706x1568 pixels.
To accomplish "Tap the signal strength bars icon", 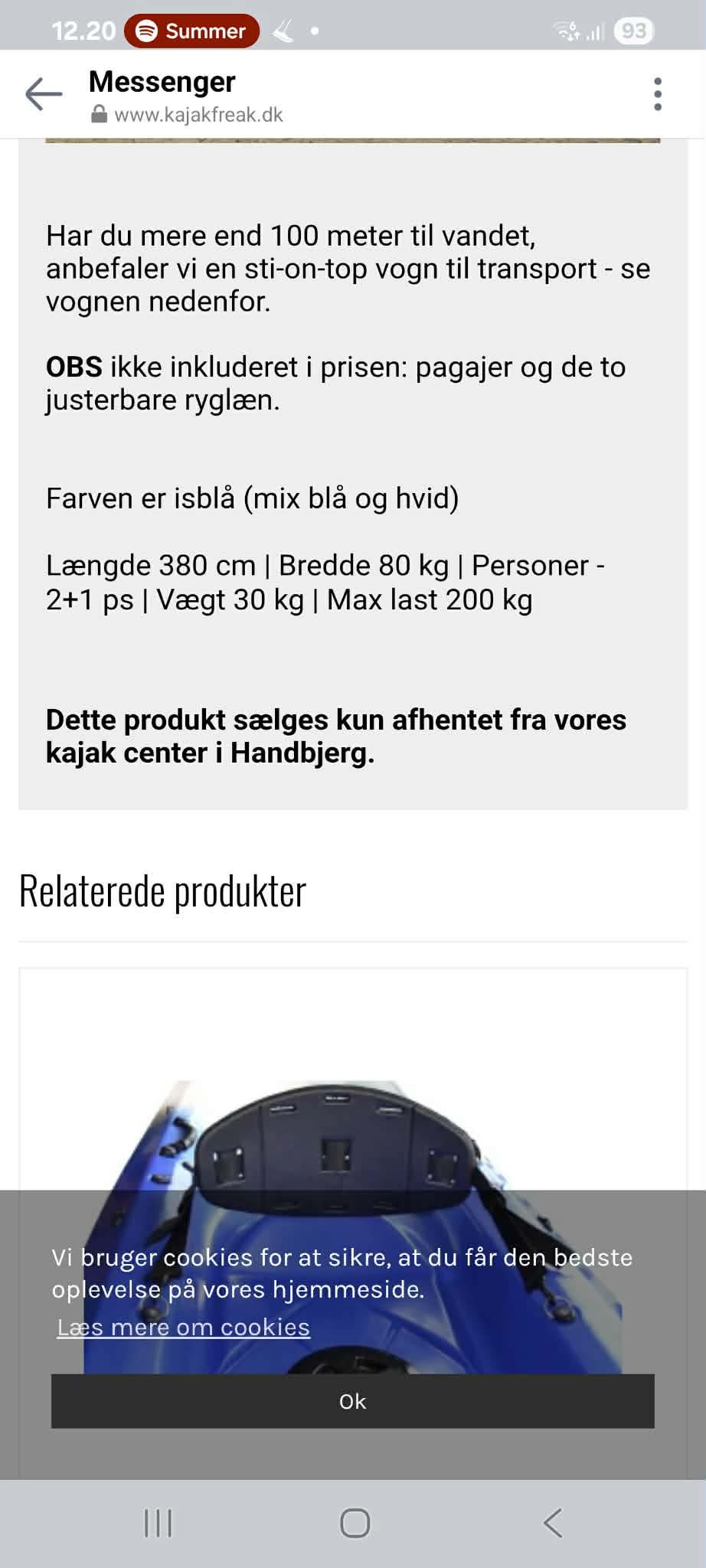I will [x=597, y=31].
